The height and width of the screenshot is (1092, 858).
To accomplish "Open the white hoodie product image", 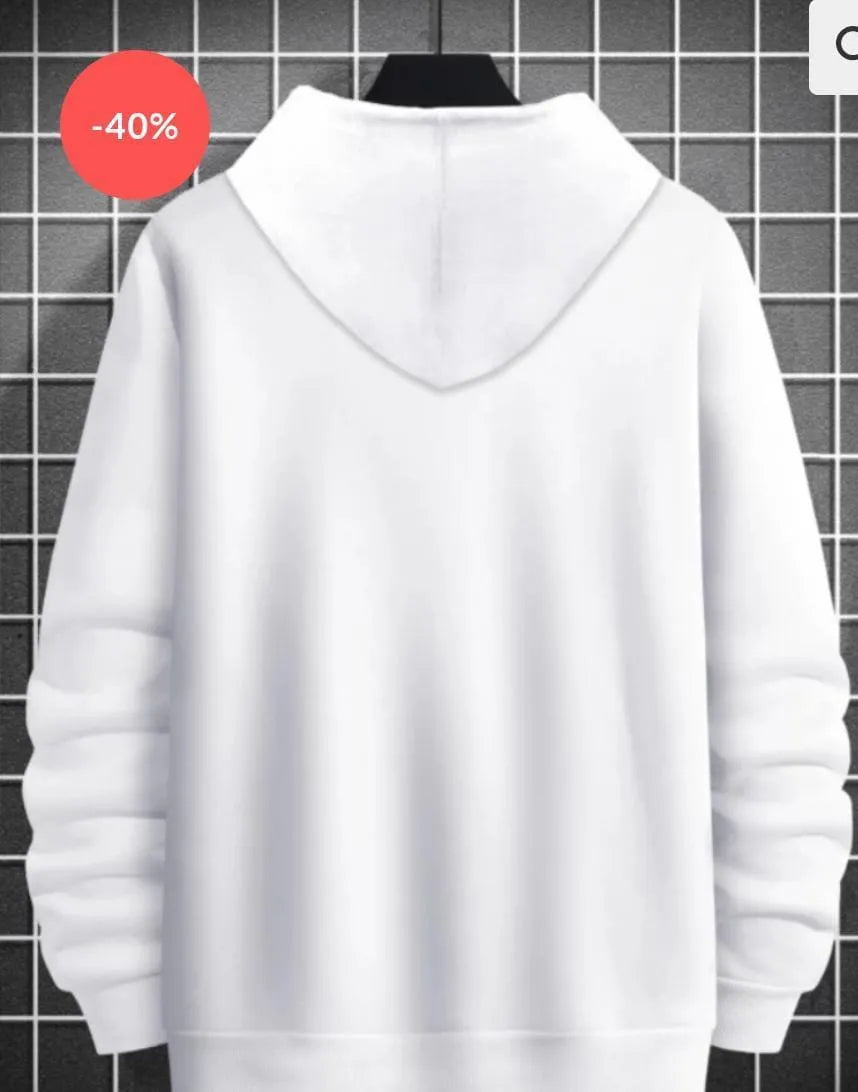I will click(x=430, y=600).
